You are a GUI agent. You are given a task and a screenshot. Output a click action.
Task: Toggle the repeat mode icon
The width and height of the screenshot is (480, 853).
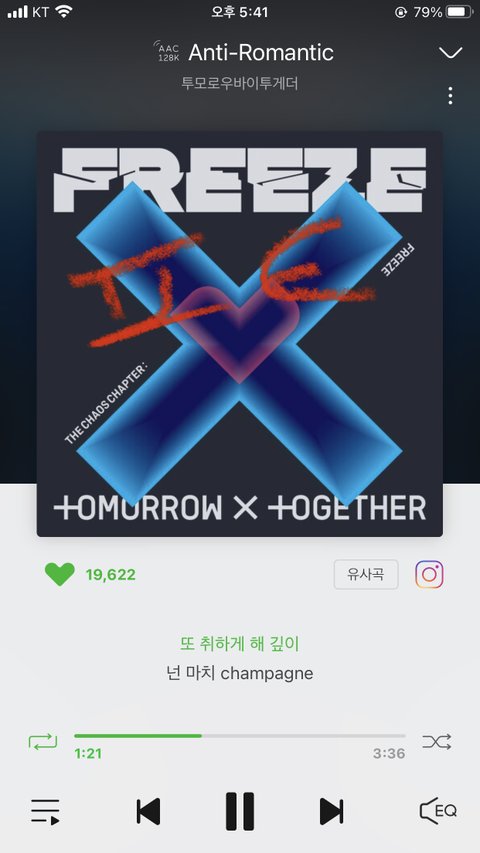pos(42,741)
